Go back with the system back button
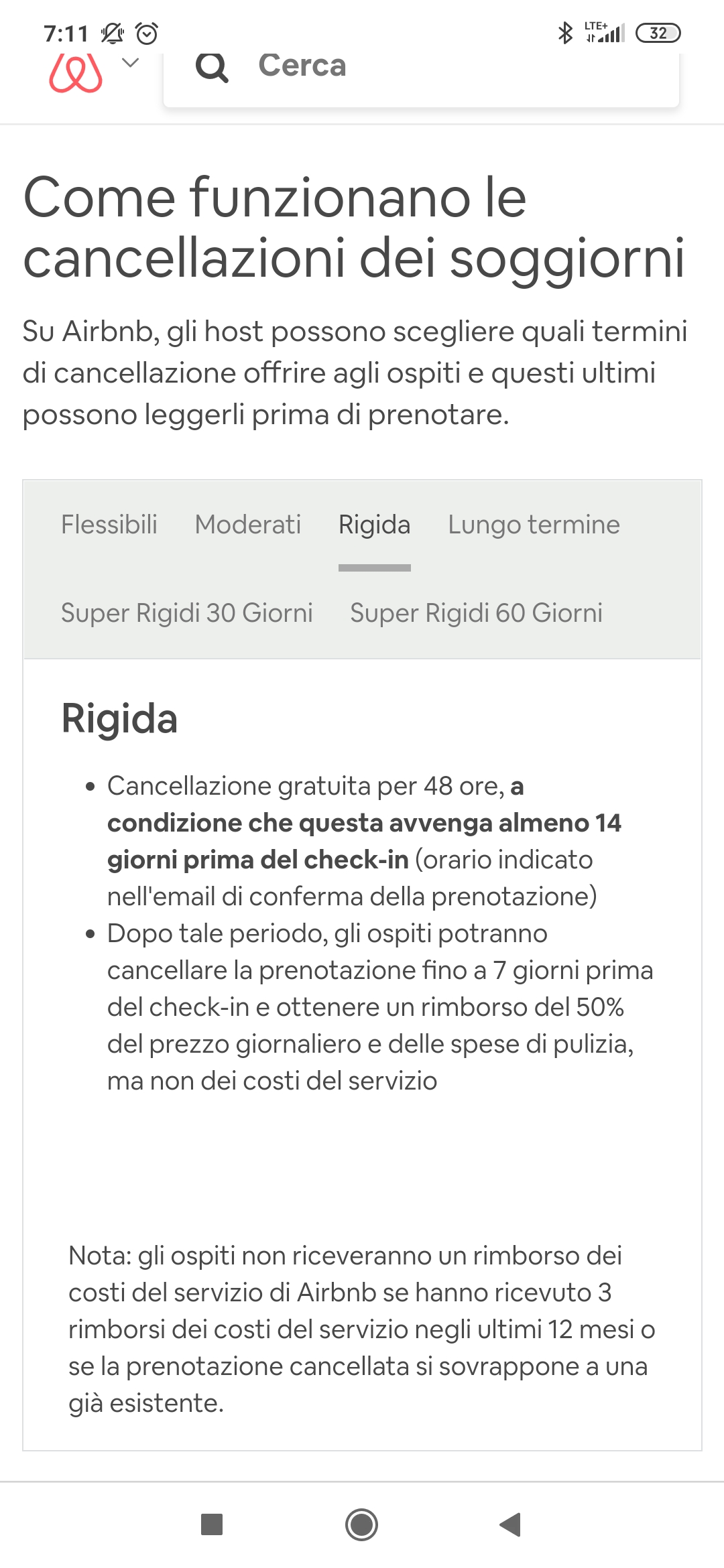This screenshot has height=1568, width=724. point(511,1524)
